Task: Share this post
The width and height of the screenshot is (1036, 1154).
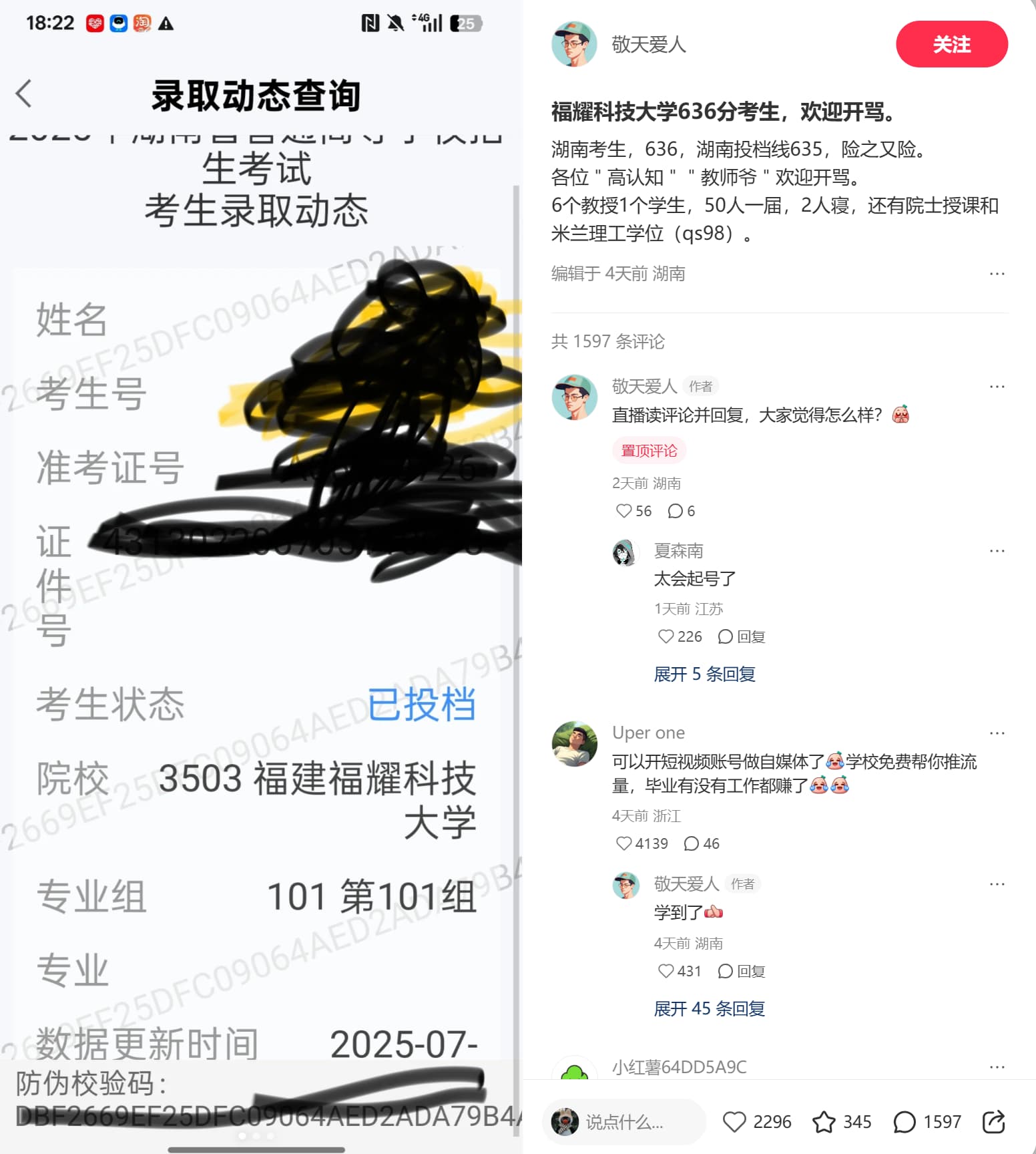Action: [993, 1122]
